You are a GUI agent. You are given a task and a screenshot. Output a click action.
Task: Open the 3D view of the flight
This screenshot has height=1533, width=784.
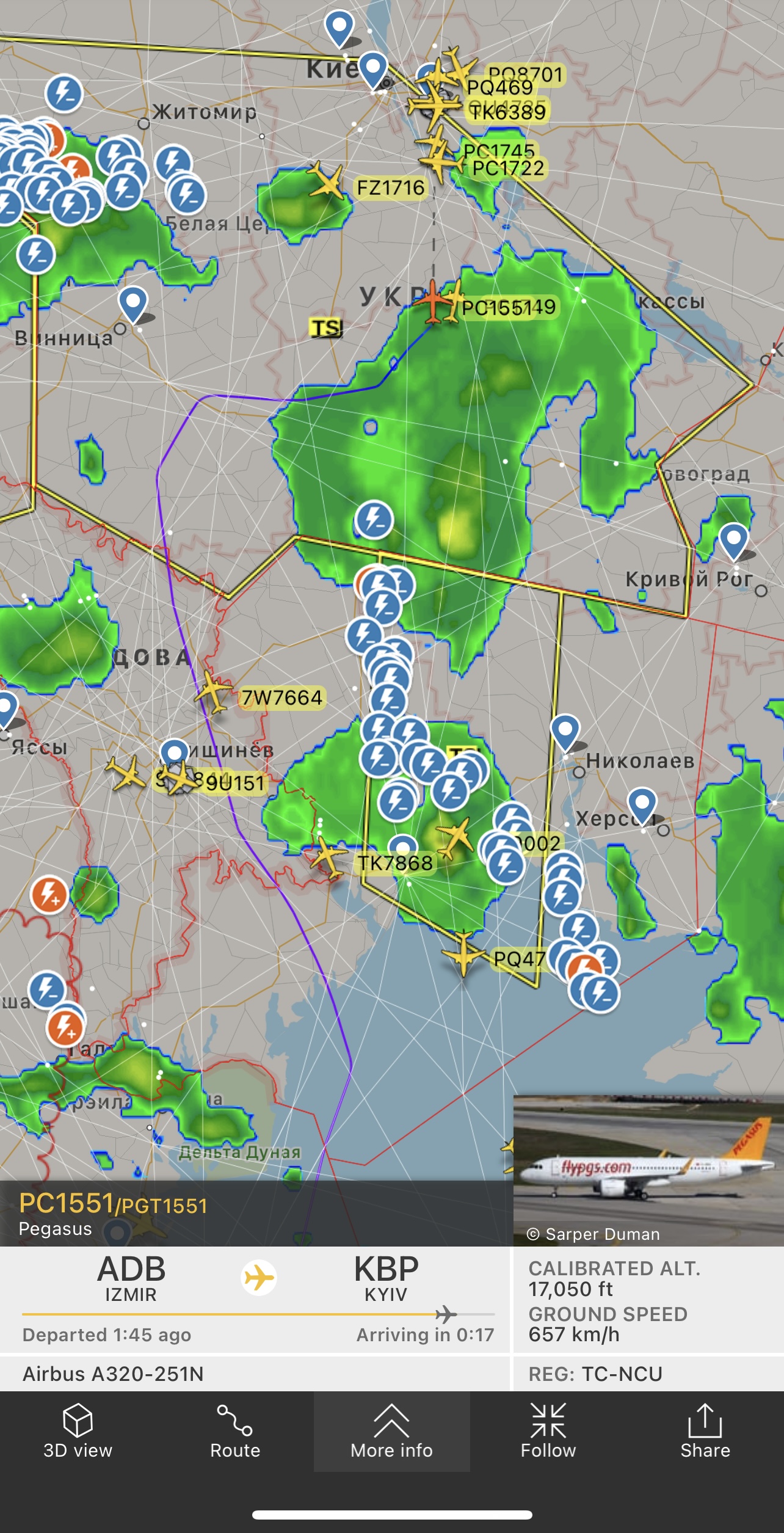point(78,1431)
